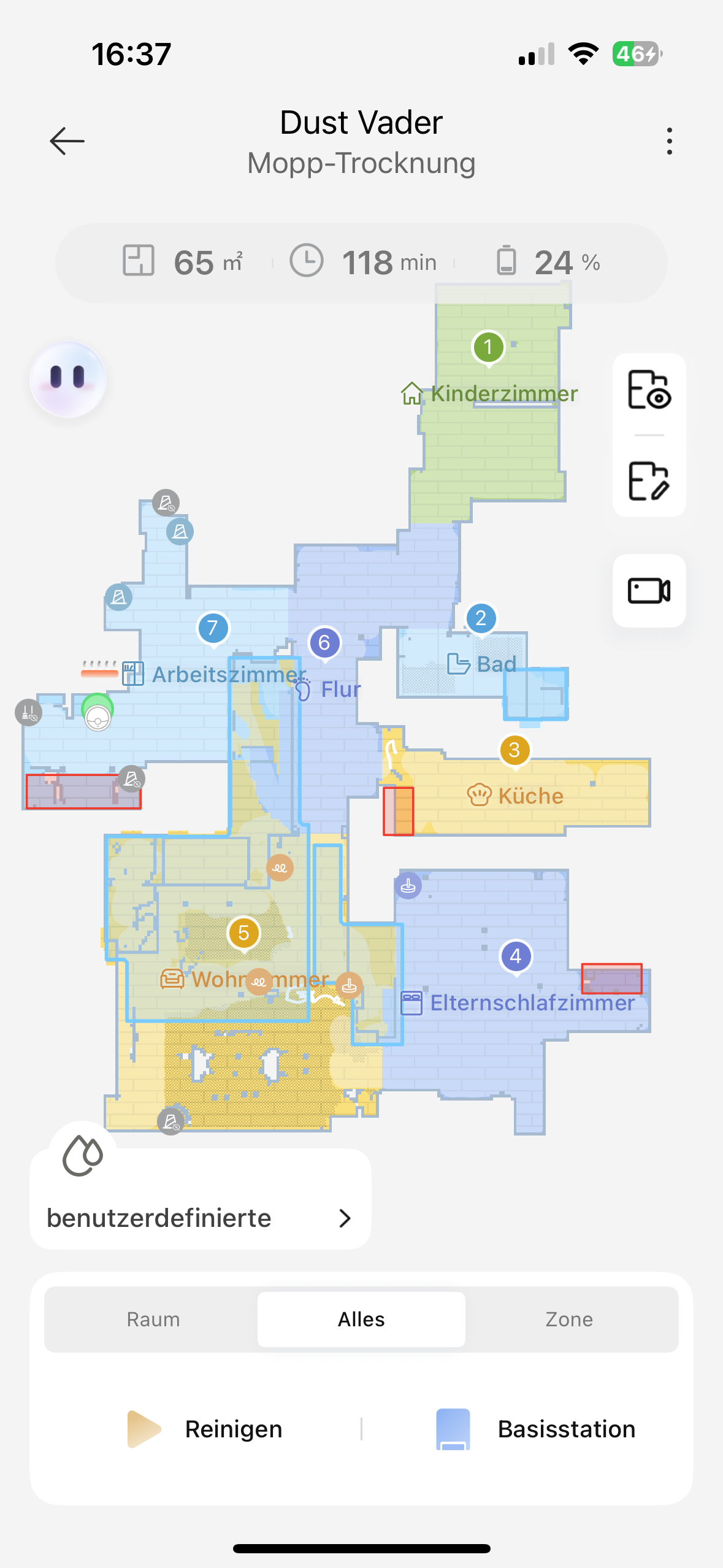Open the three-dot overflow menu
723x1568 pixels.
tap(669, 141)
